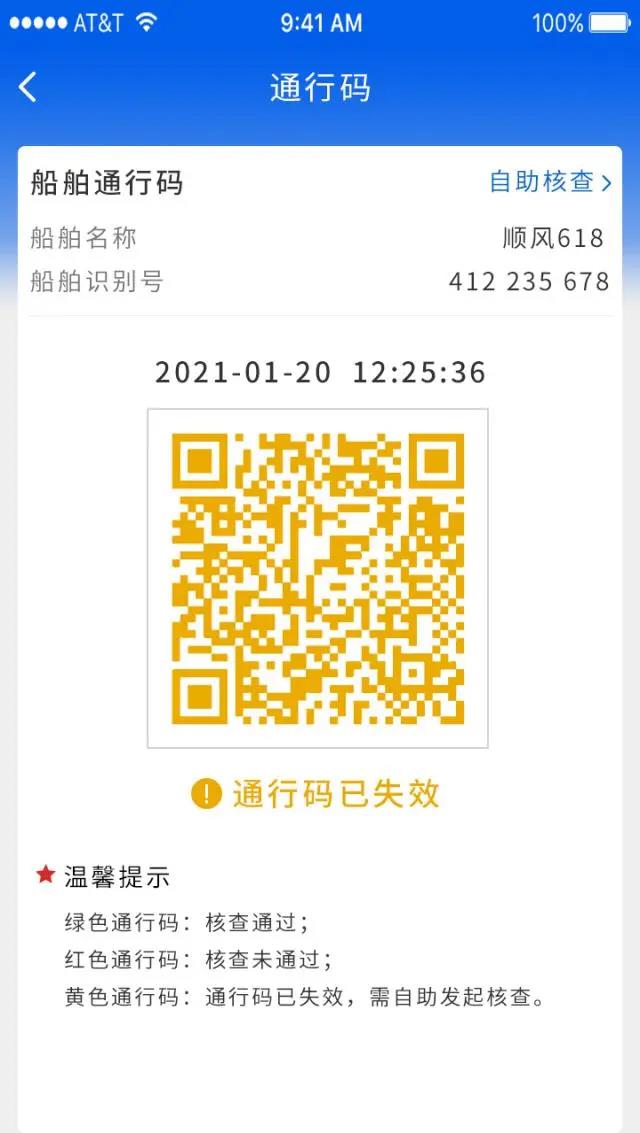Go back using the top-left arrow
Viewport: 640px width, 1133px height.
pyautogui.click(x=27, y=87)
